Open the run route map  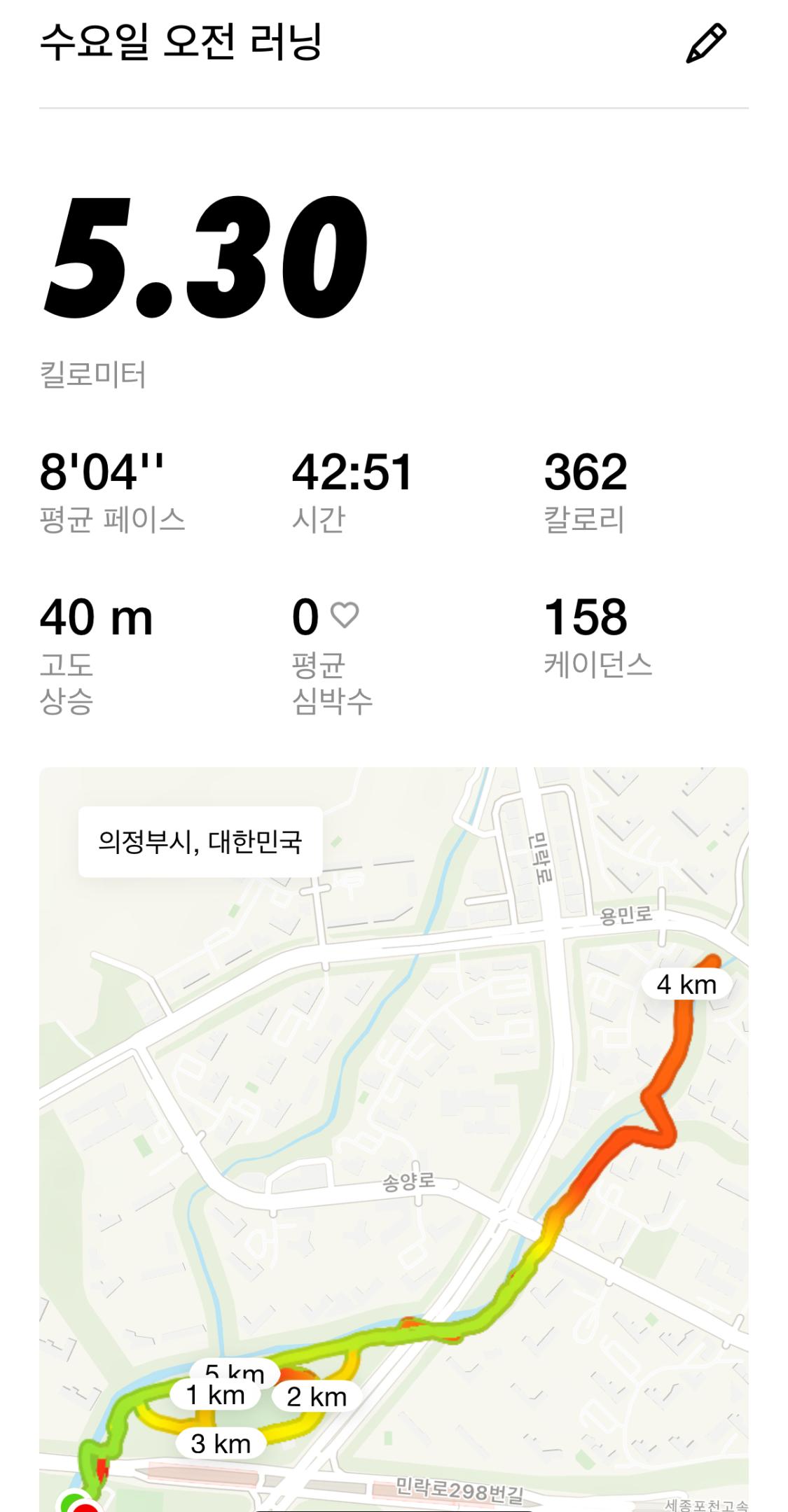[394, 1134]
